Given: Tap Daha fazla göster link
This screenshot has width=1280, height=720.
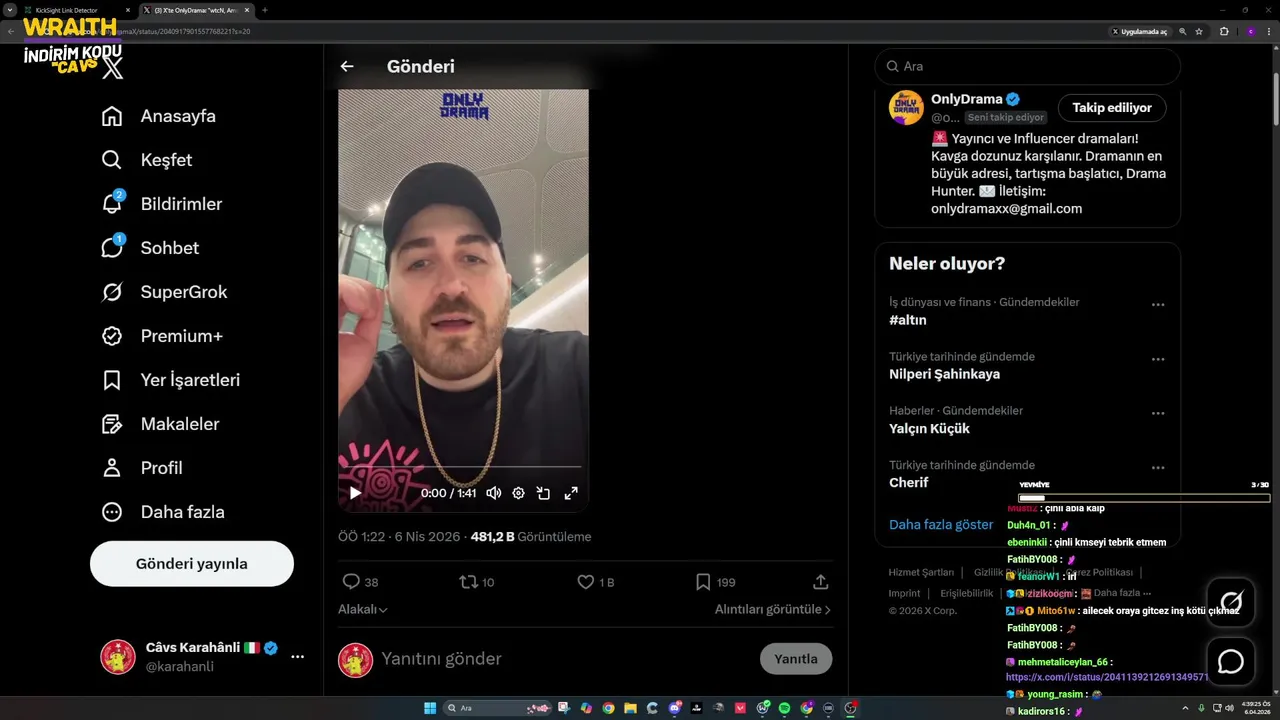Looking at the screenshot, I should click(941, 524).
